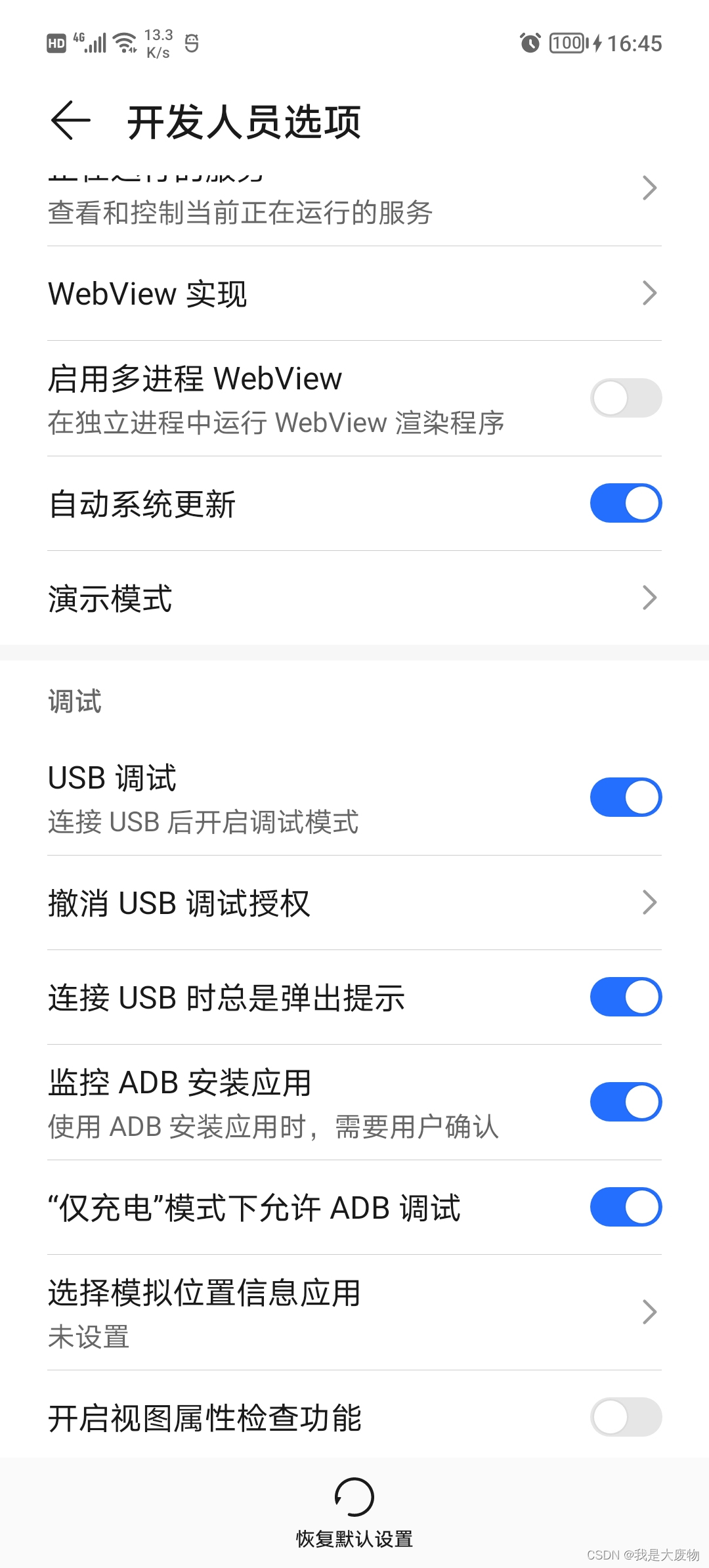Open WebView 实现 settings via its chevron
The image size is (709, 1568).
649,294
